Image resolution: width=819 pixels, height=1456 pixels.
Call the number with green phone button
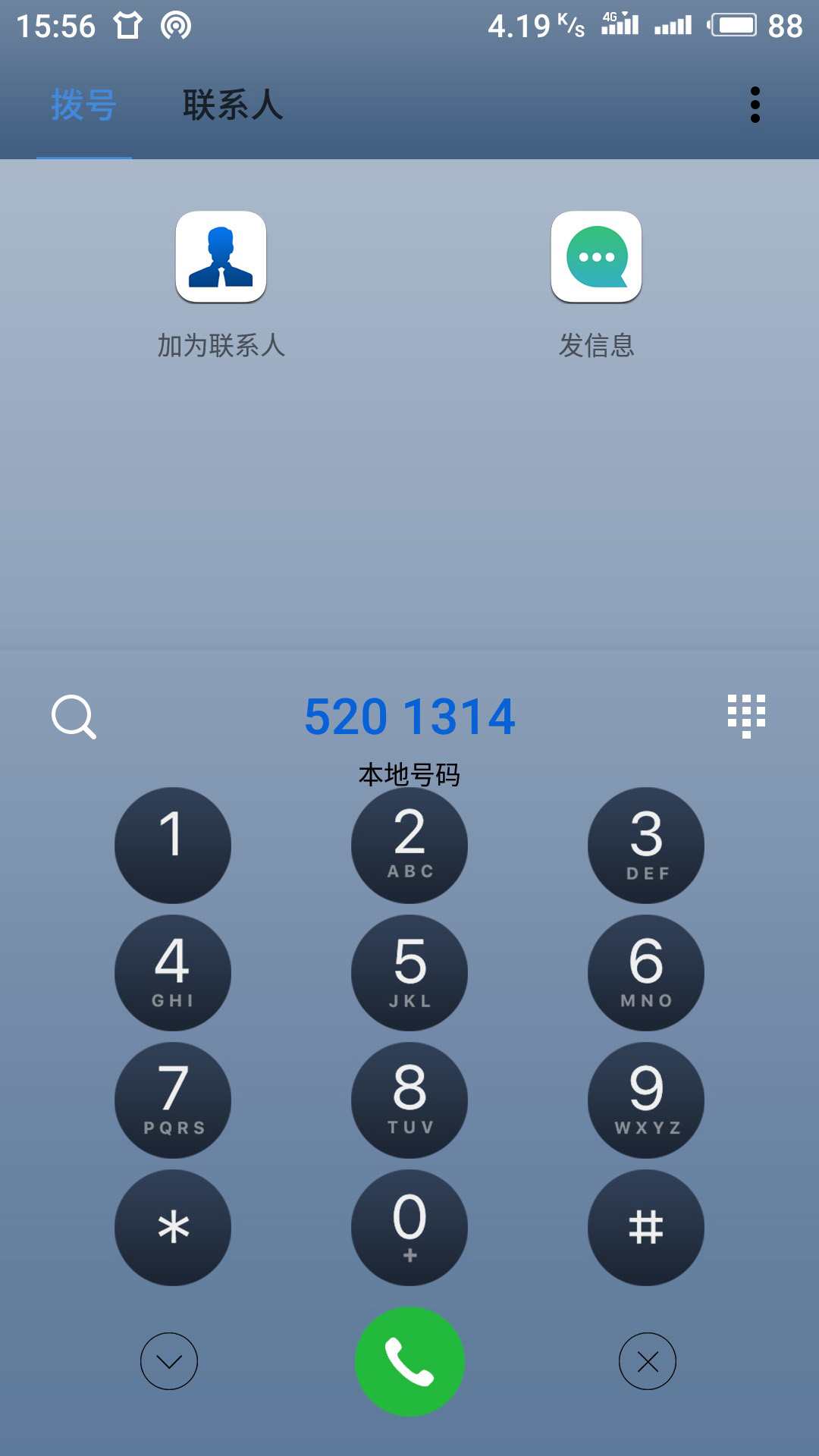[x=409, y=1362]
